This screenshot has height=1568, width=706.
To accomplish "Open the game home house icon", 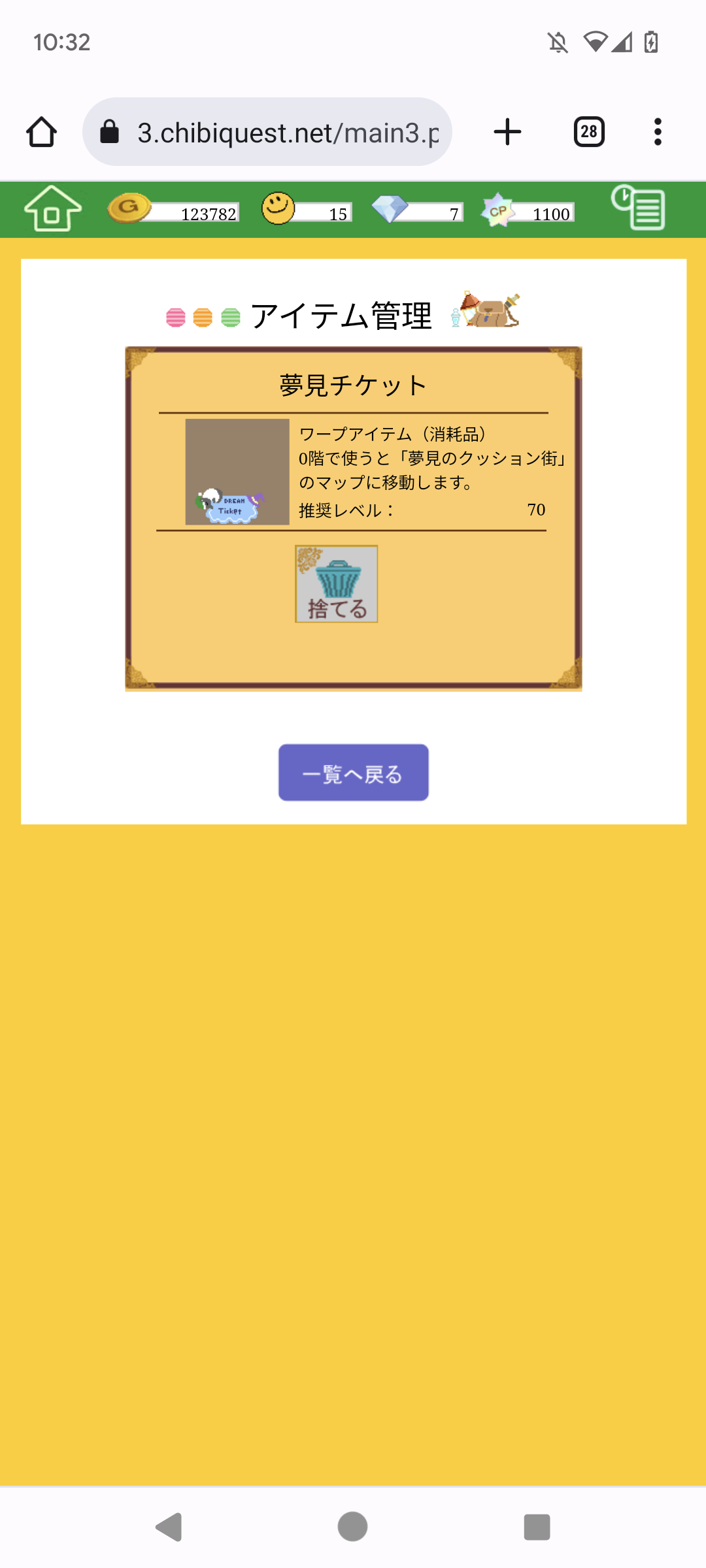I will click(x=52, y=209).
